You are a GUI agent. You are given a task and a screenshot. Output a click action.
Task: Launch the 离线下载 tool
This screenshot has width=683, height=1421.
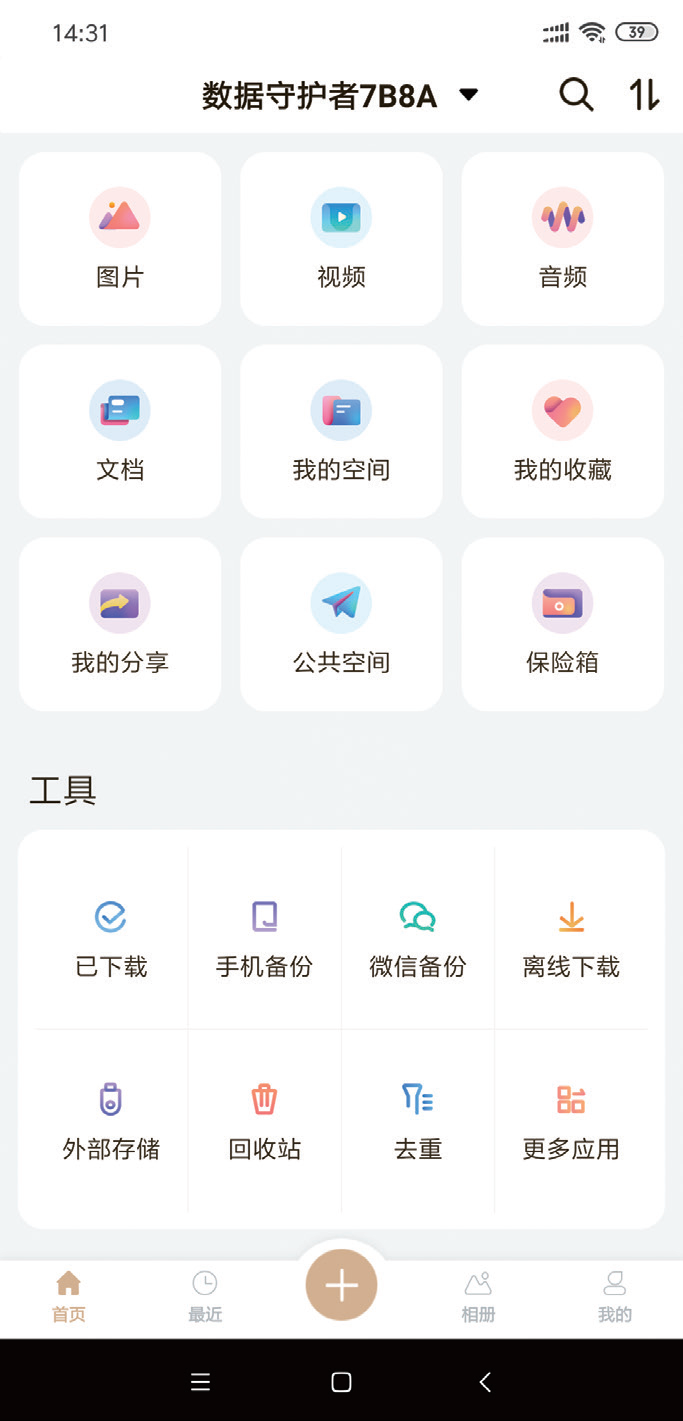coord(571,938)
